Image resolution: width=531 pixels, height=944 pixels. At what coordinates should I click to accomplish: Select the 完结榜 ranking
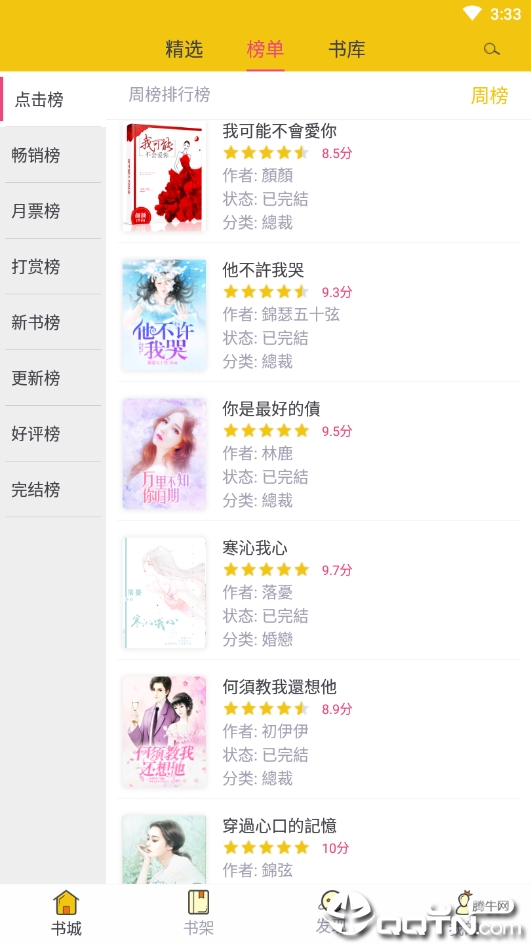pos(53,489)
